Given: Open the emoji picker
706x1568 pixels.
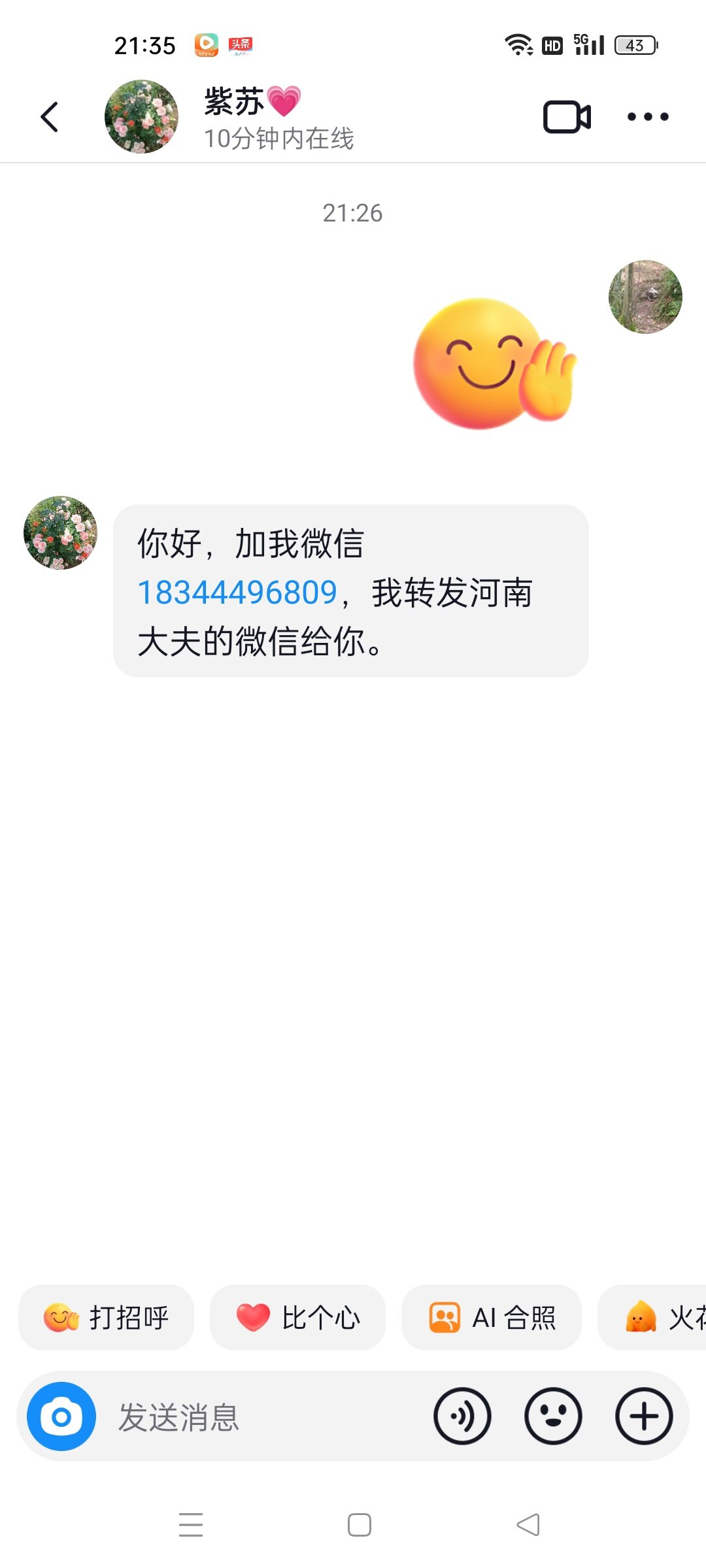Looking at the screenshot, I should coord(553,1416).
